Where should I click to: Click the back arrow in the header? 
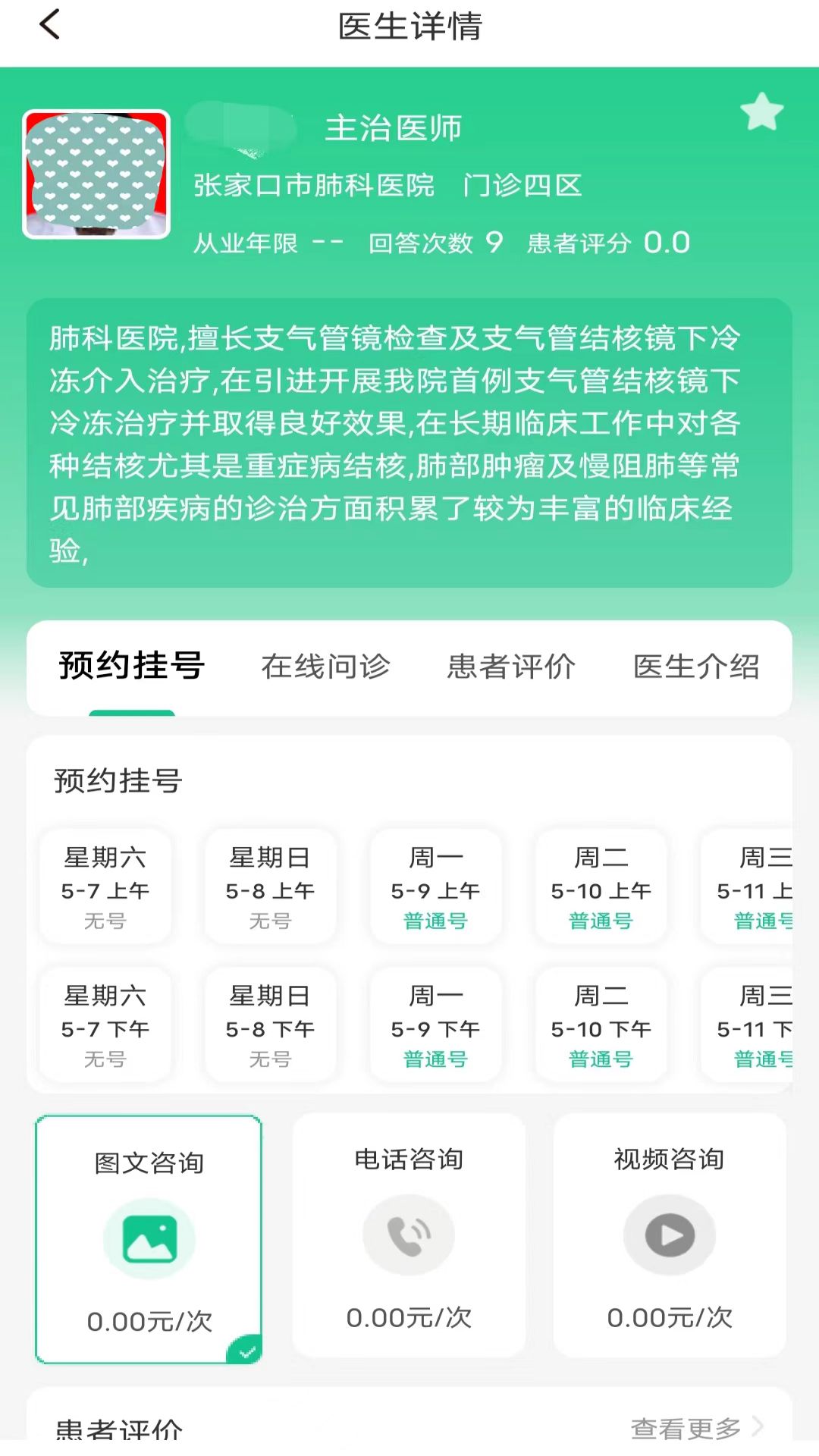pos(48,25)
